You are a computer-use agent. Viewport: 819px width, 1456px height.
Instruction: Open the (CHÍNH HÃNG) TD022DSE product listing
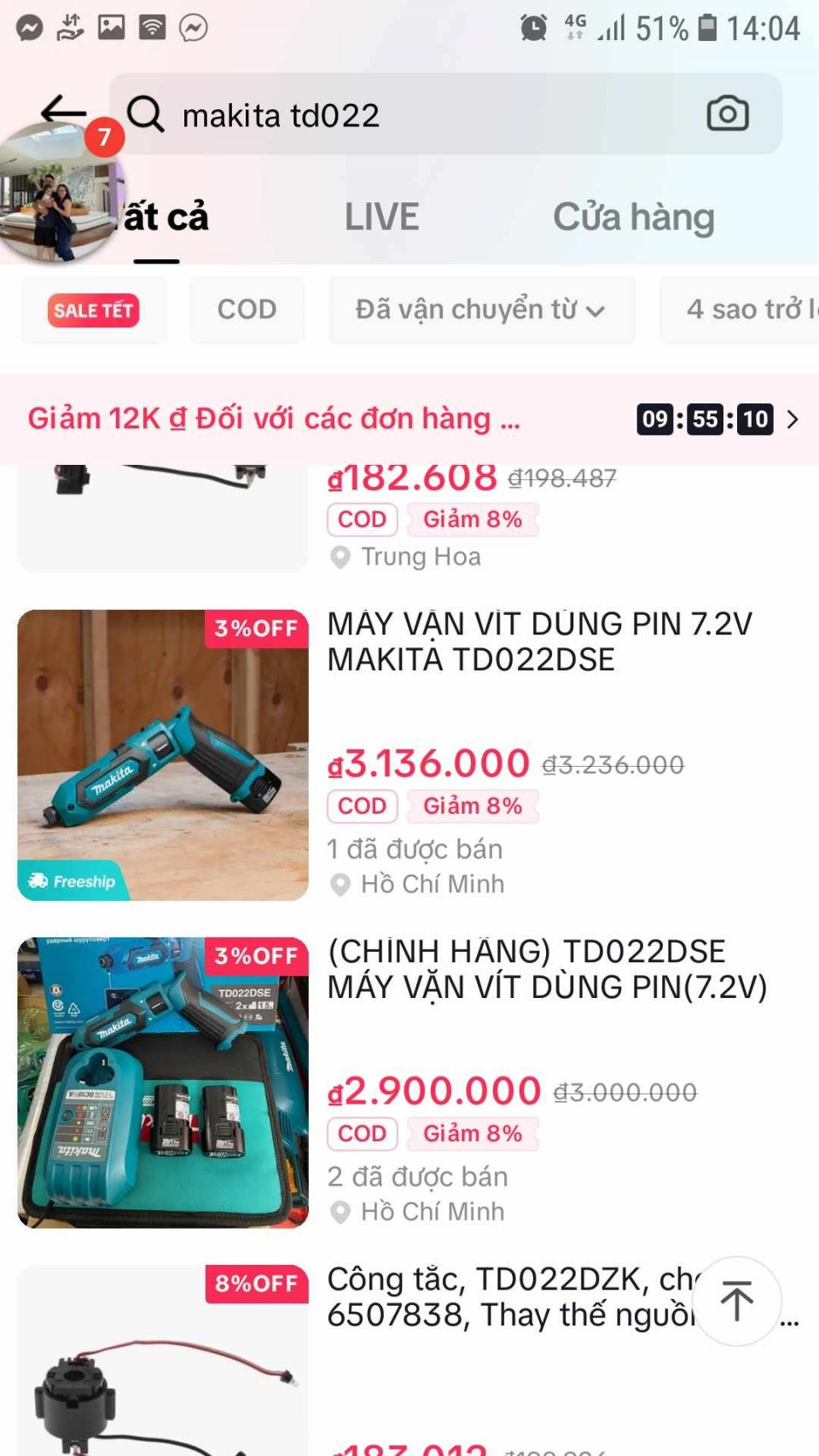pos(546,969)
